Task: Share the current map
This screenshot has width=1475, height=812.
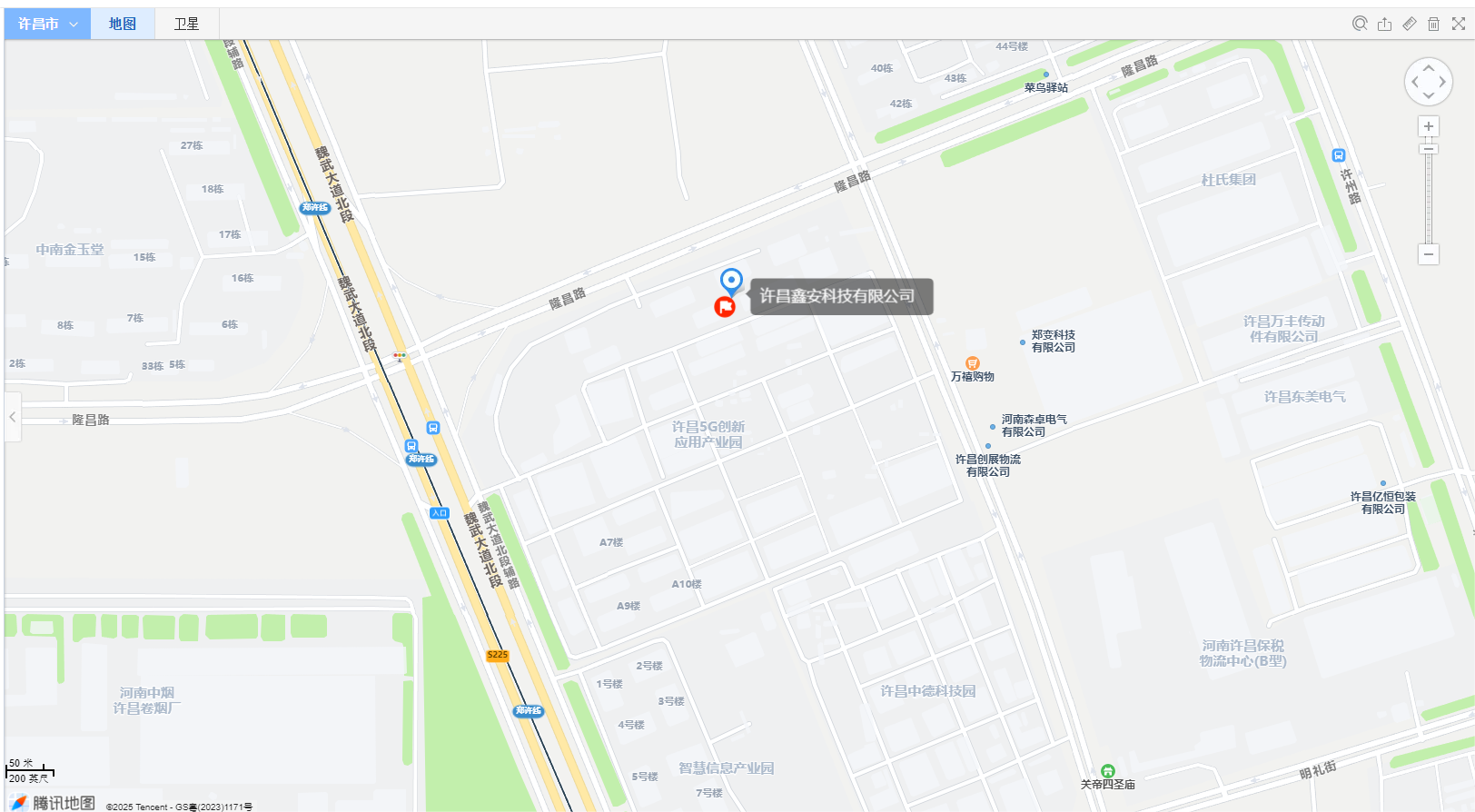Action: coord(1384,24)
